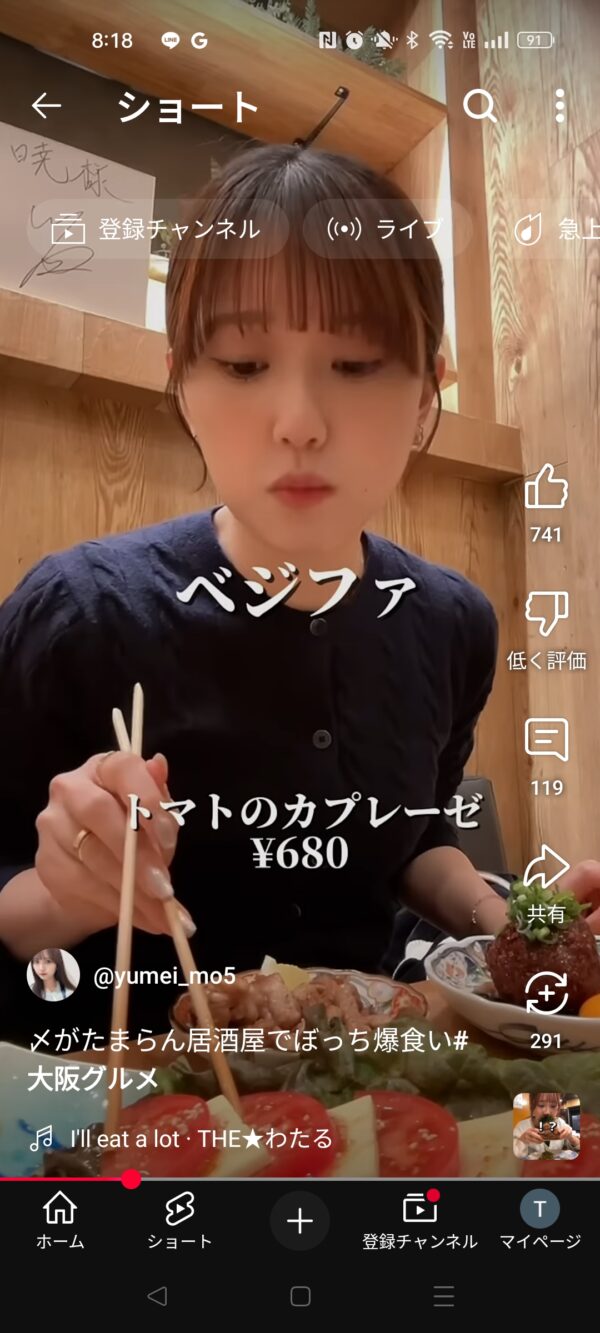Open the sound thumbnail at bottom right
The height and width of the screenshot is (1333, 600).
click(546, 1125)
